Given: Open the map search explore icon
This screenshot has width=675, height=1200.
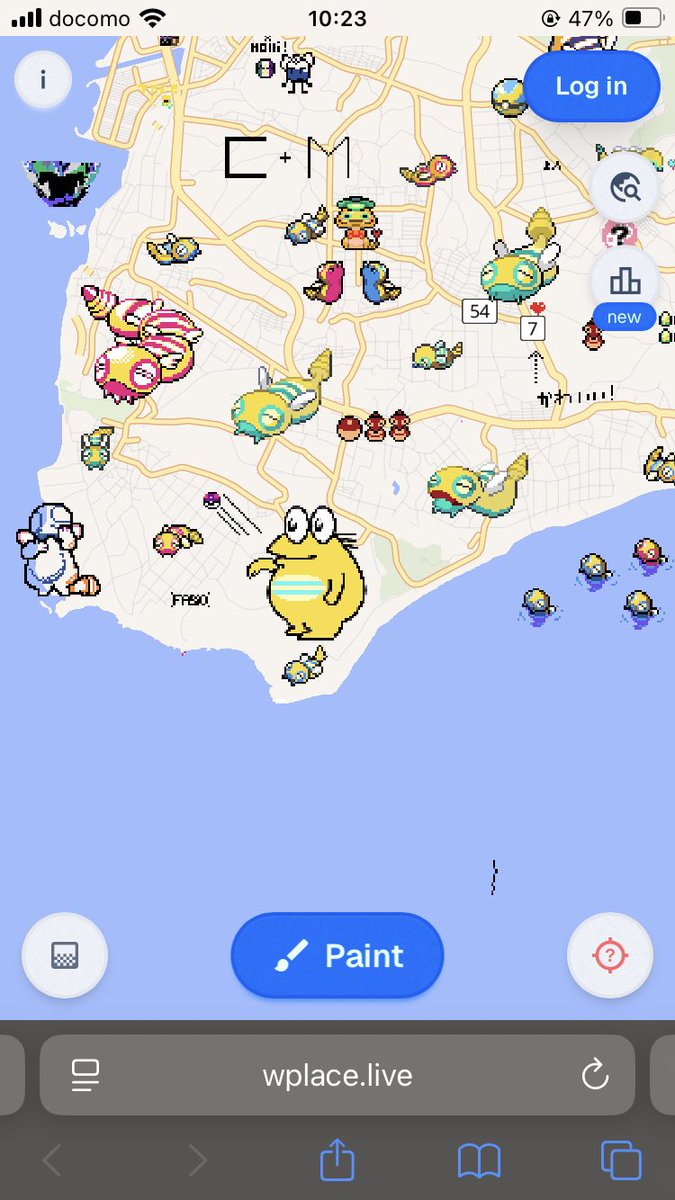Looking at the screenshot, I should [x=624, y=187].
